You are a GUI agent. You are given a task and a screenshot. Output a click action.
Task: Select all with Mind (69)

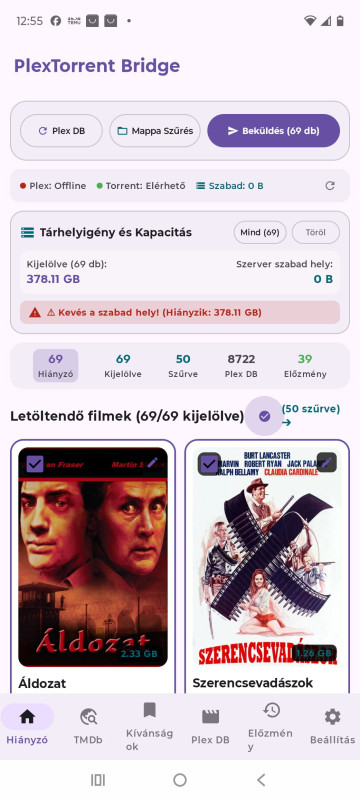(260, 233)
